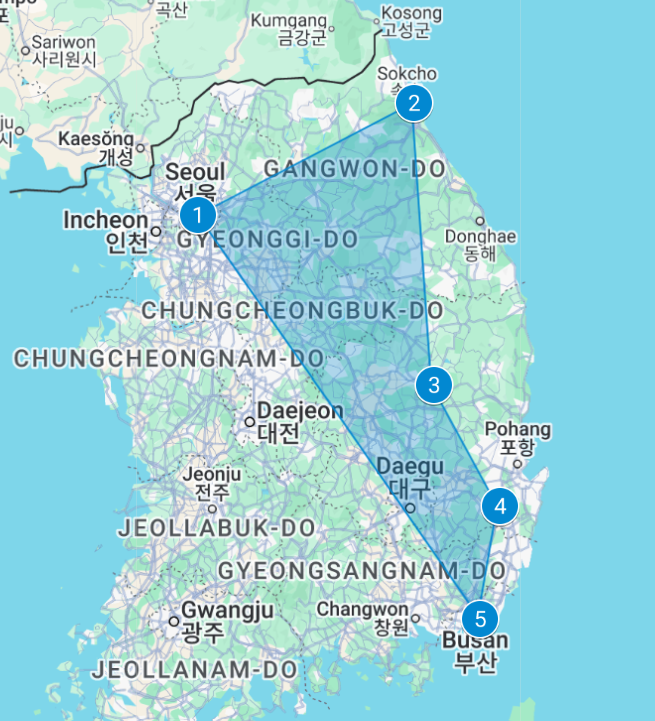Image resolution: width=655 pixels, height=721 pixels.
Task: Open map marker 5 at Busan
Action: [480, 617]
